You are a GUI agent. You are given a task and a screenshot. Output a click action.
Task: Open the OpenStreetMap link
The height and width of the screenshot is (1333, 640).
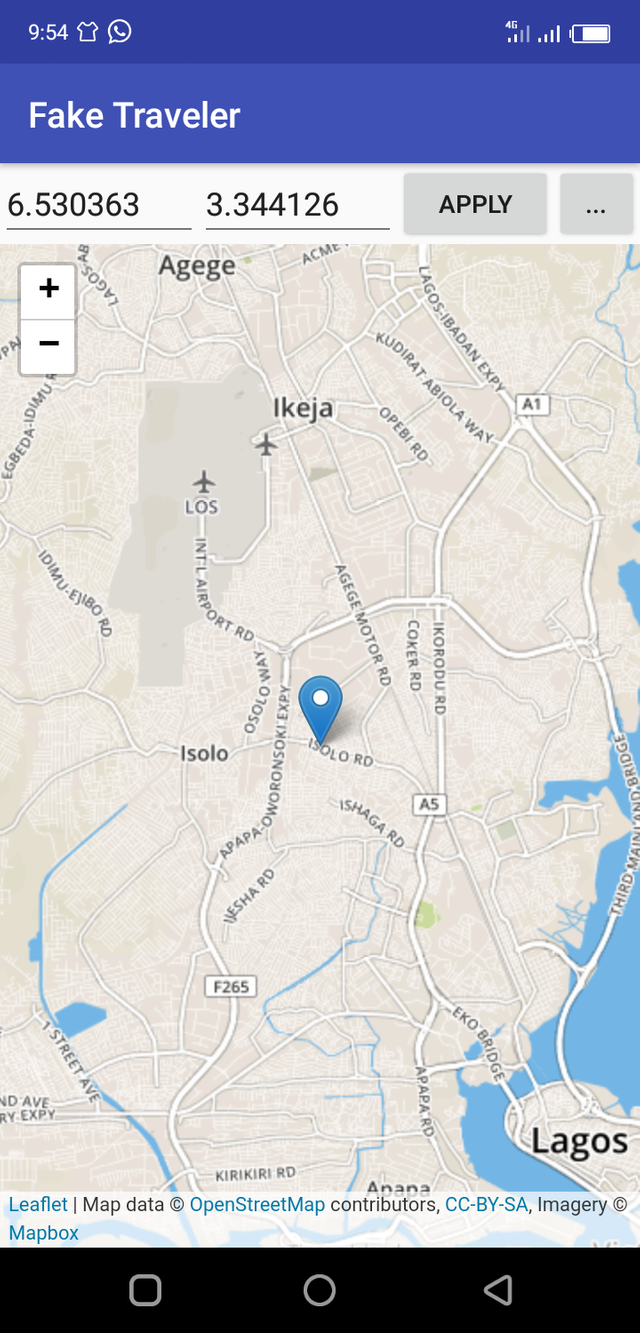click(257, 1205)
